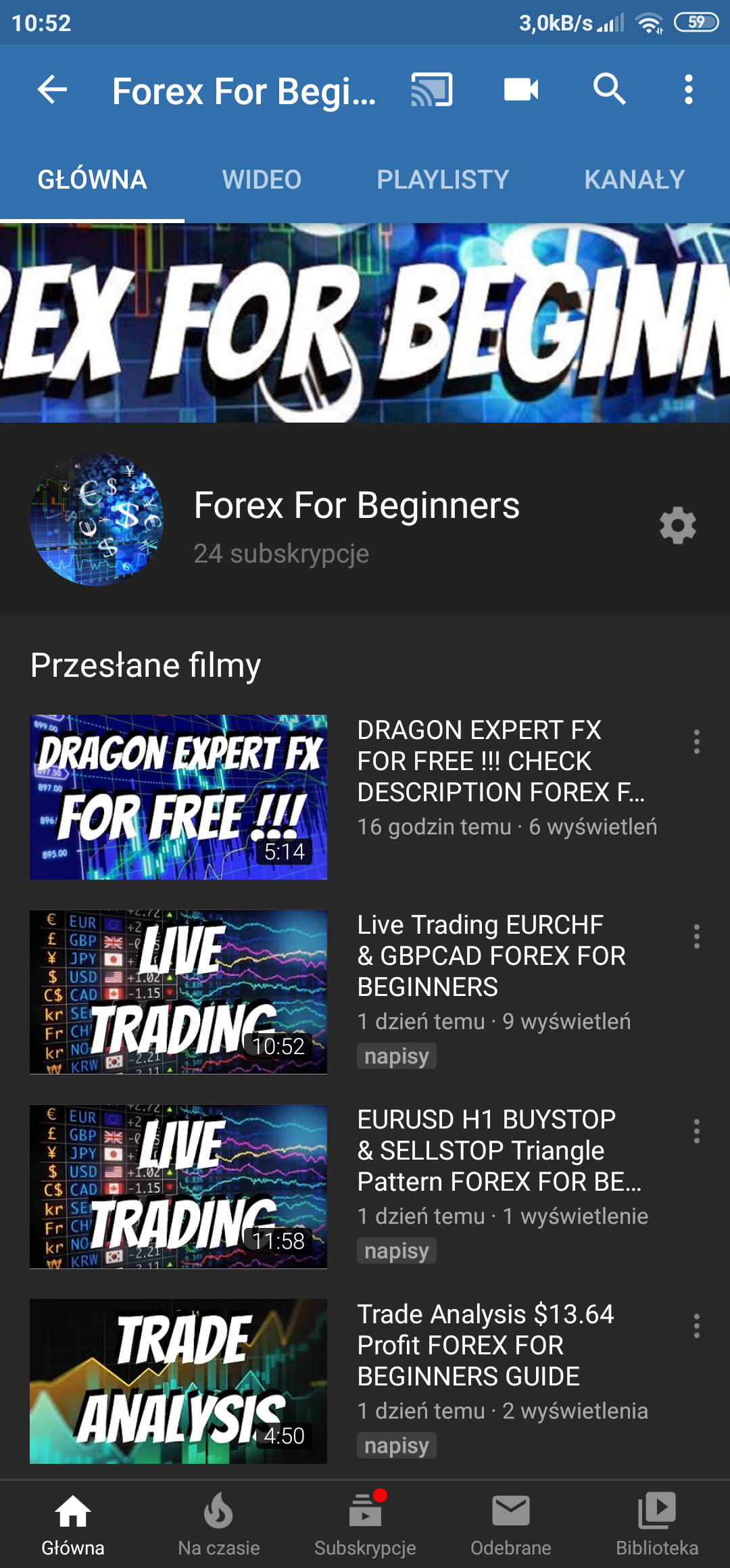Viewport: 730px width, 1568px height.
Task: Play the DRAGON EXPERT FX FOR FREE video
Action: click(x=178, y=797)
